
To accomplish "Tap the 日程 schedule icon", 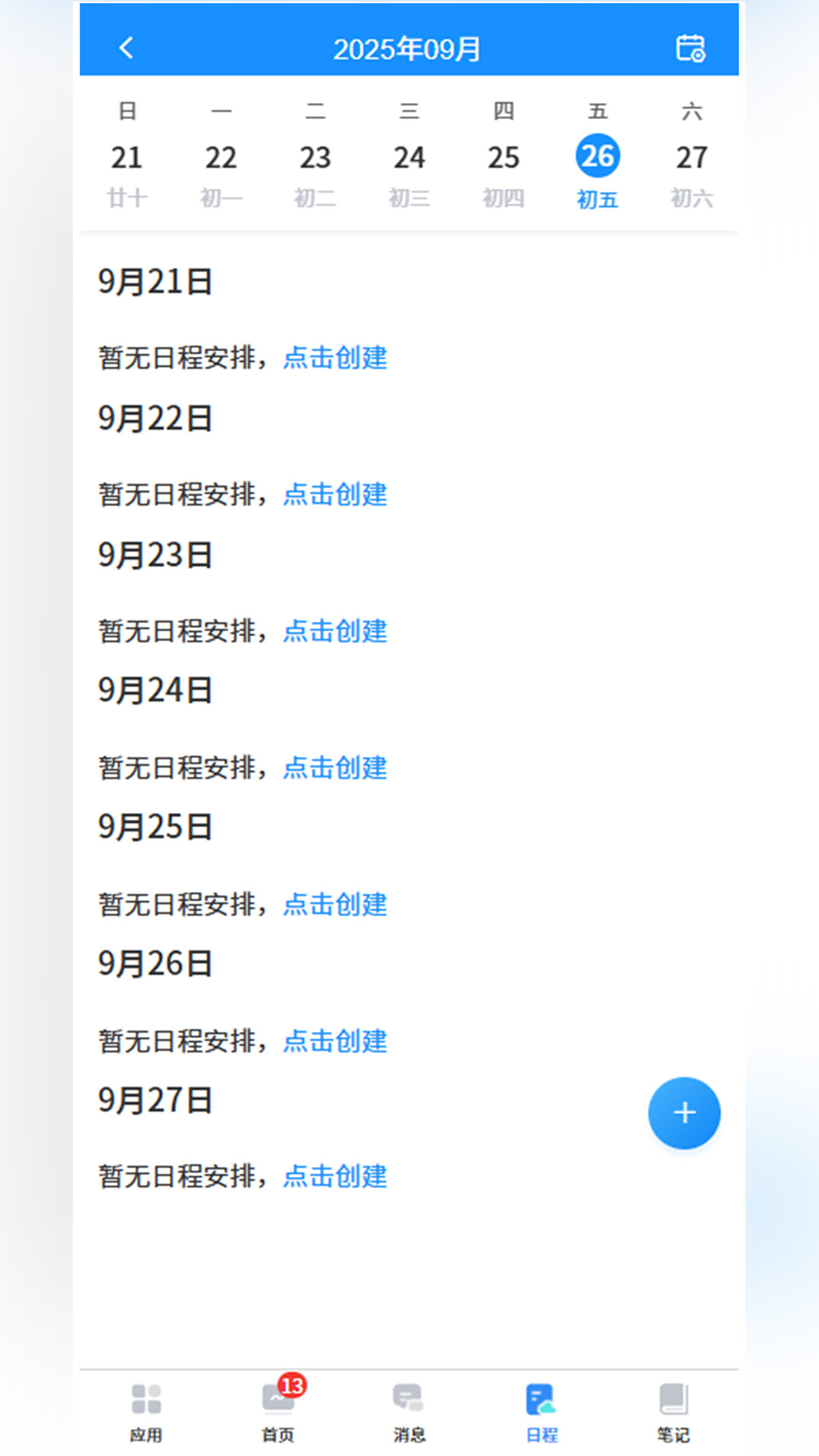I will click(x=540, y=1399).
